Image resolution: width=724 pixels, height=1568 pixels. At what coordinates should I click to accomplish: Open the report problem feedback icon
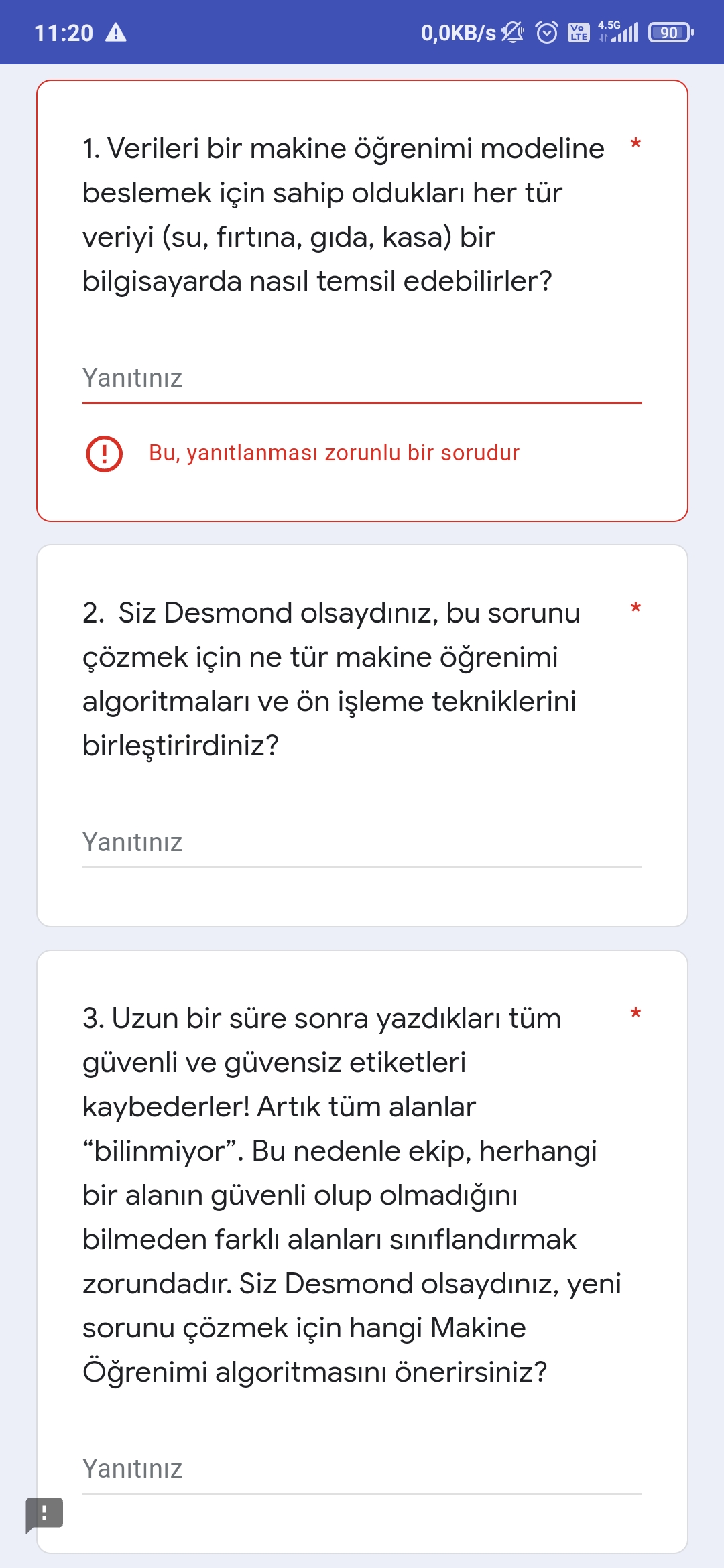click(44, 1514)
